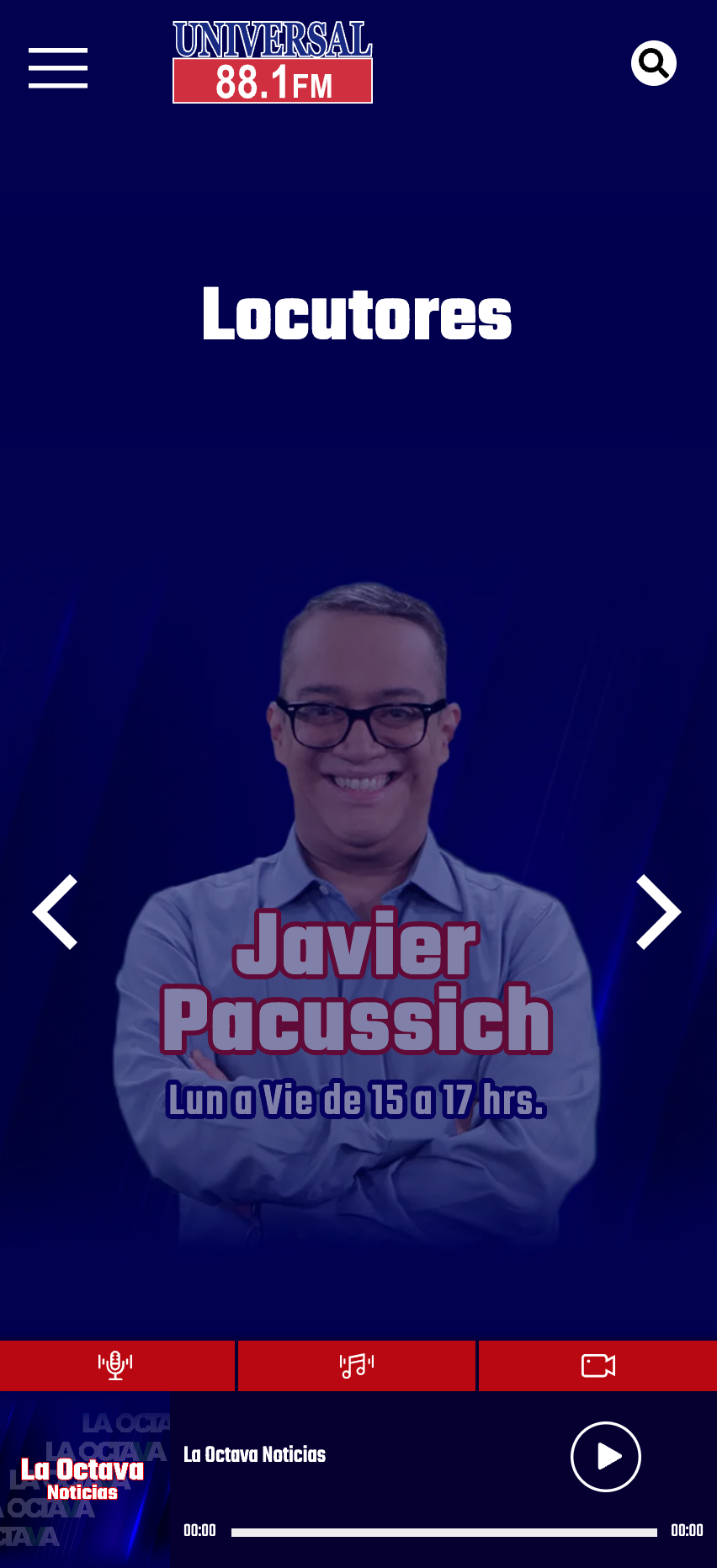Go to Universal 88.1 FM home logo
This screenshot has height=1568, width=717.
pyautogui.click(x=273, y=62)
